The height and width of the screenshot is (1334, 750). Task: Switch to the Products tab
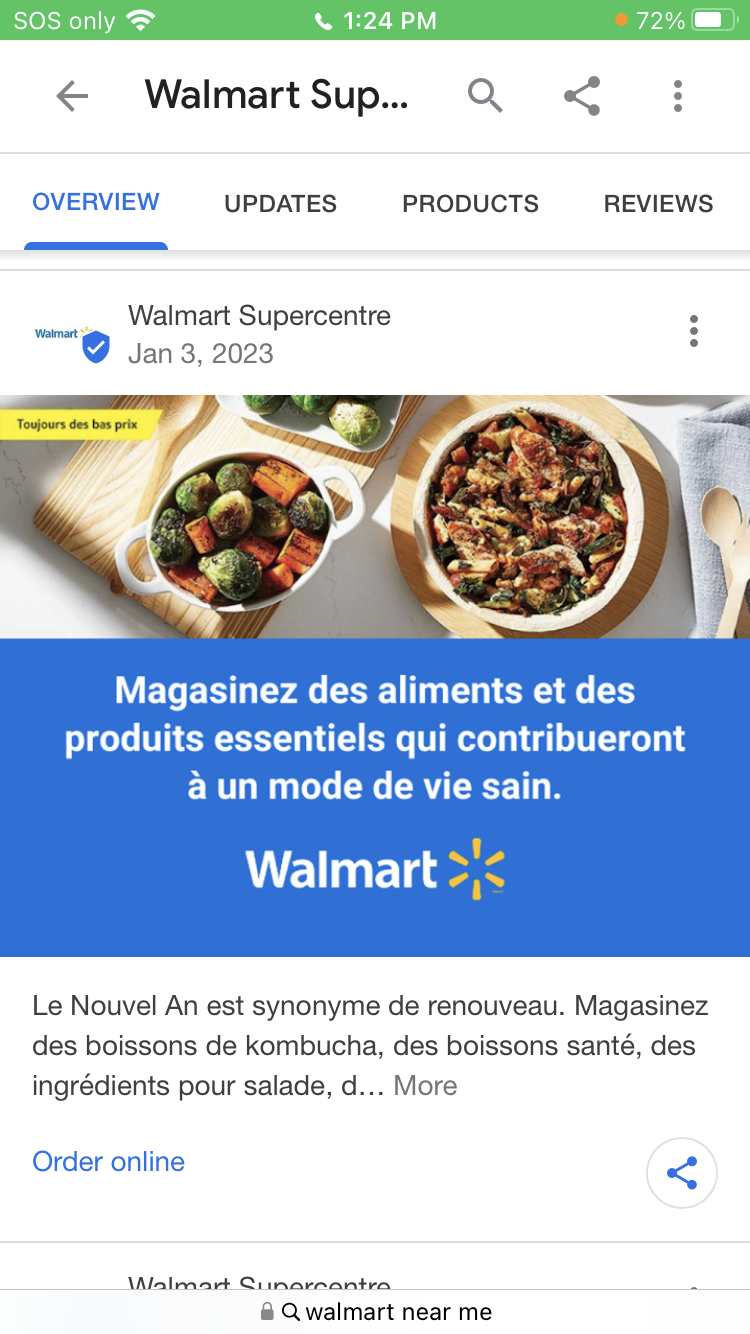[470, 204]
